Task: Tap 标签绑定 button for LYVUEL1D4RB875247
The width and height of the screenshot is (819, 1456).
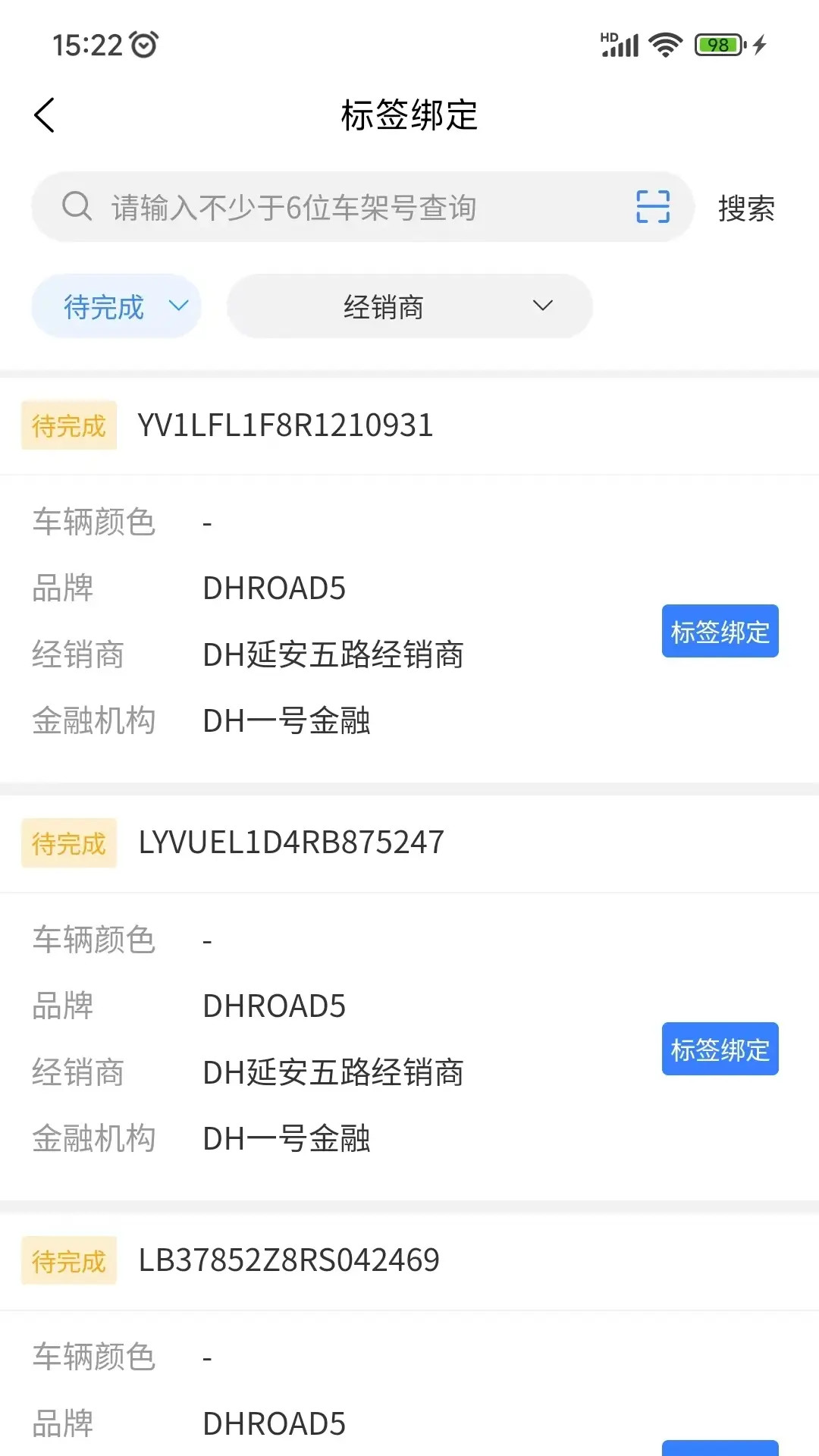Action: pos(720,1049)
